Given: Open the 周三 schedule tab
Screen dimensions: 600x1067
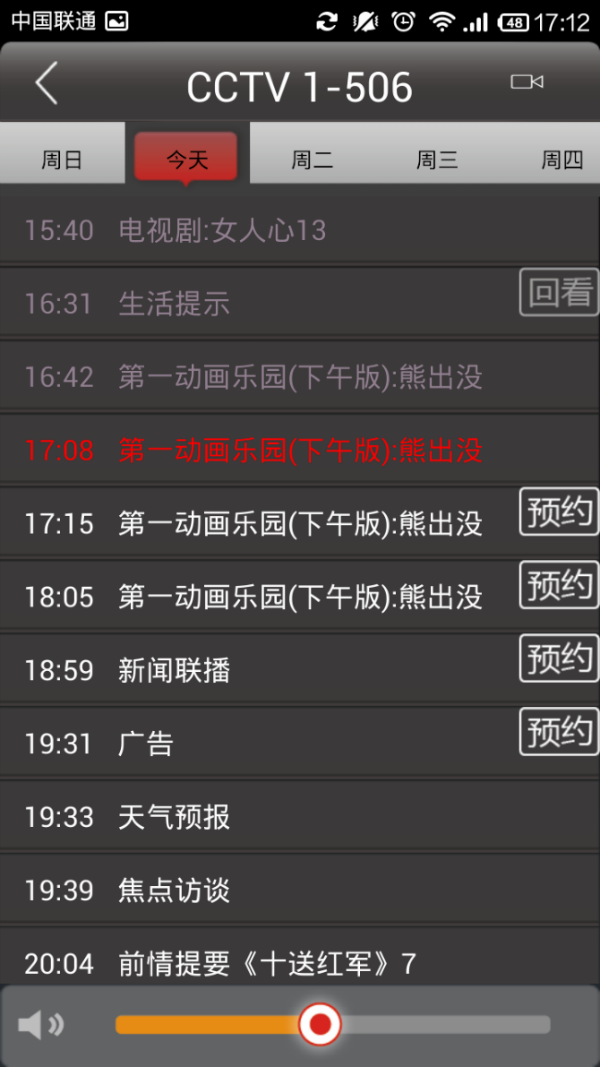Looking at the screenshot, I should pos(437,159).
